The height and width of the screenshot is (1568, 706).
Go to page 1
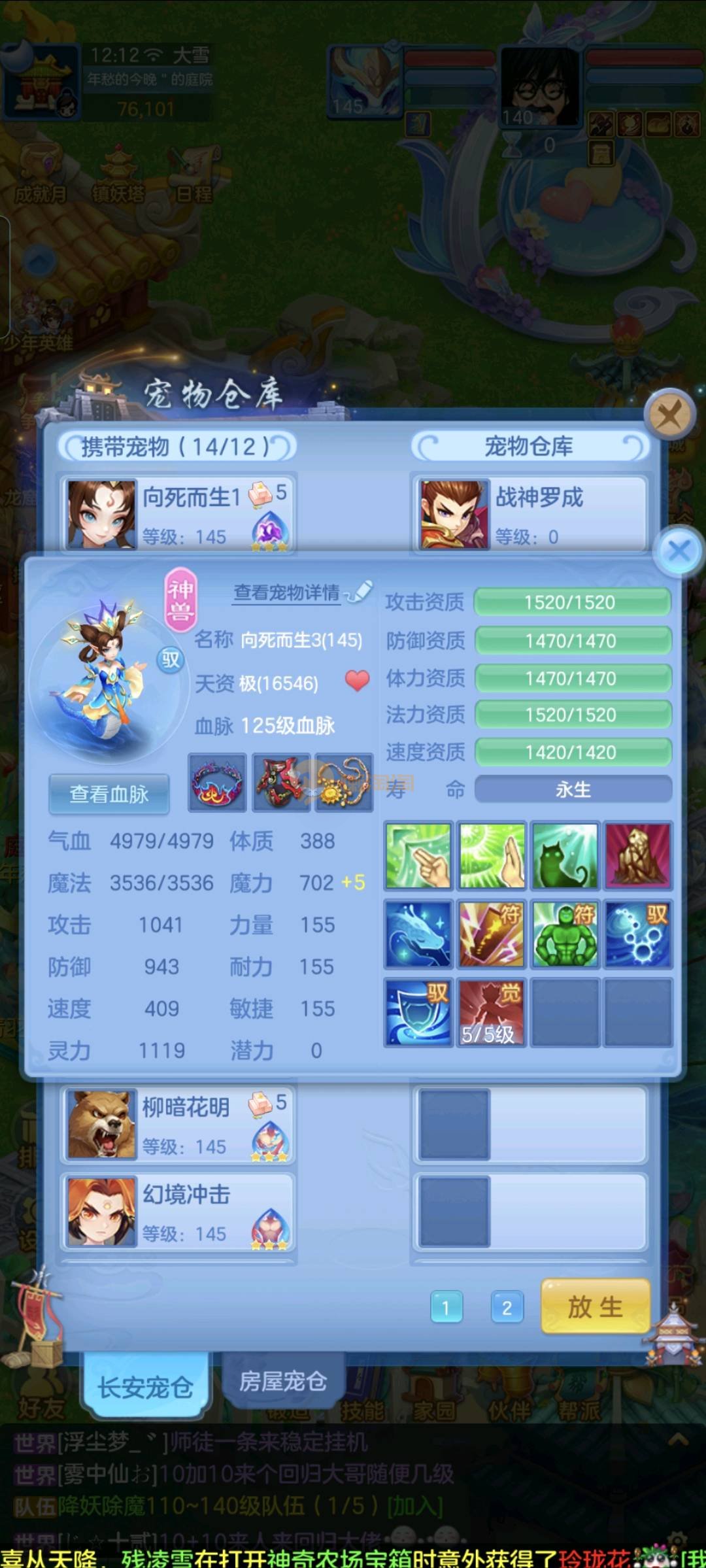click(446, 1308)
